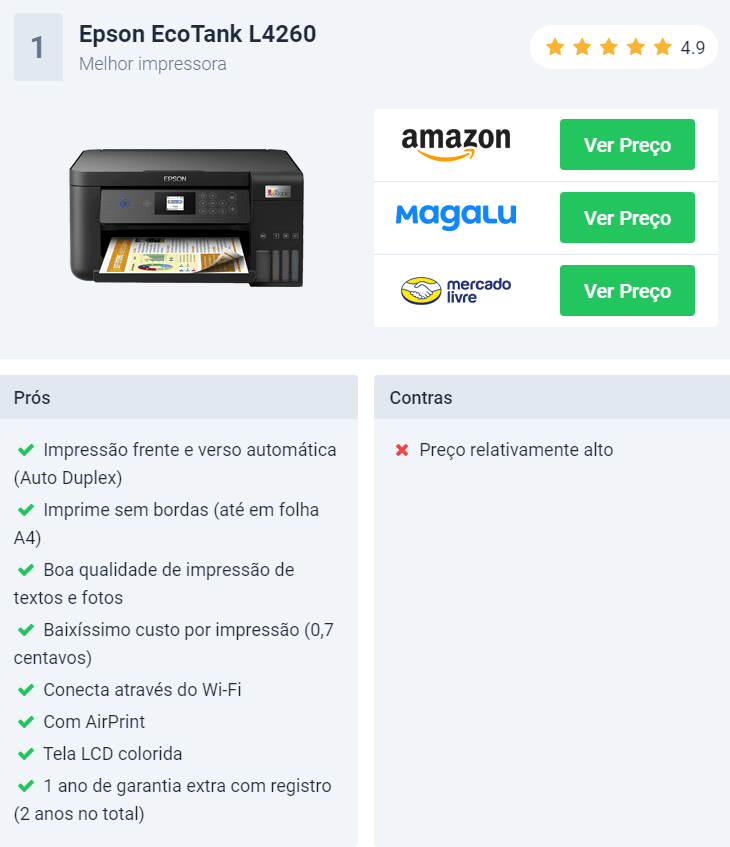Open Ver Preço for Magalu
The height and width of the screenshot is (847, 730).
627,218
